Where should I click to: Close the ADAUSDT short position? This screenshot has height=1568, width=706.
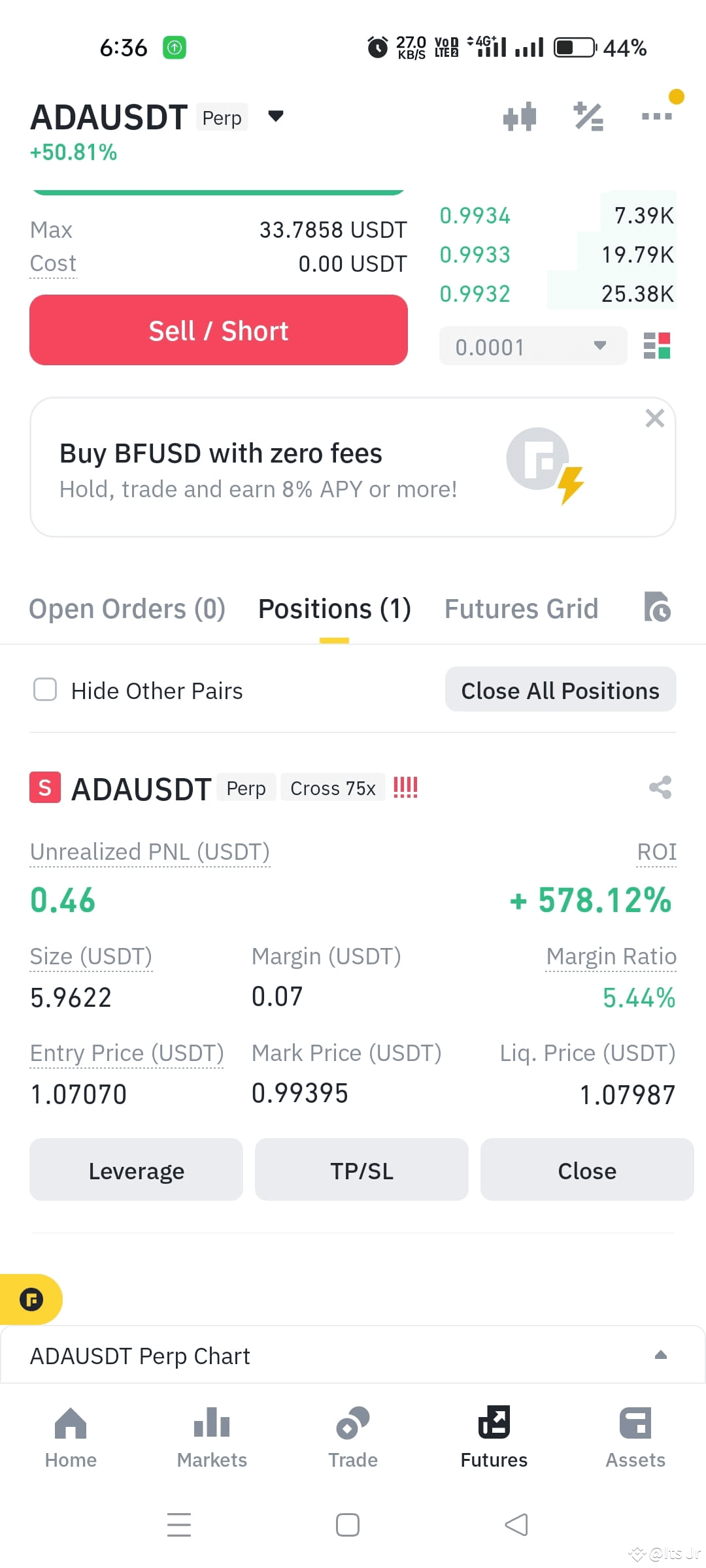click(x=587, y=1170)
